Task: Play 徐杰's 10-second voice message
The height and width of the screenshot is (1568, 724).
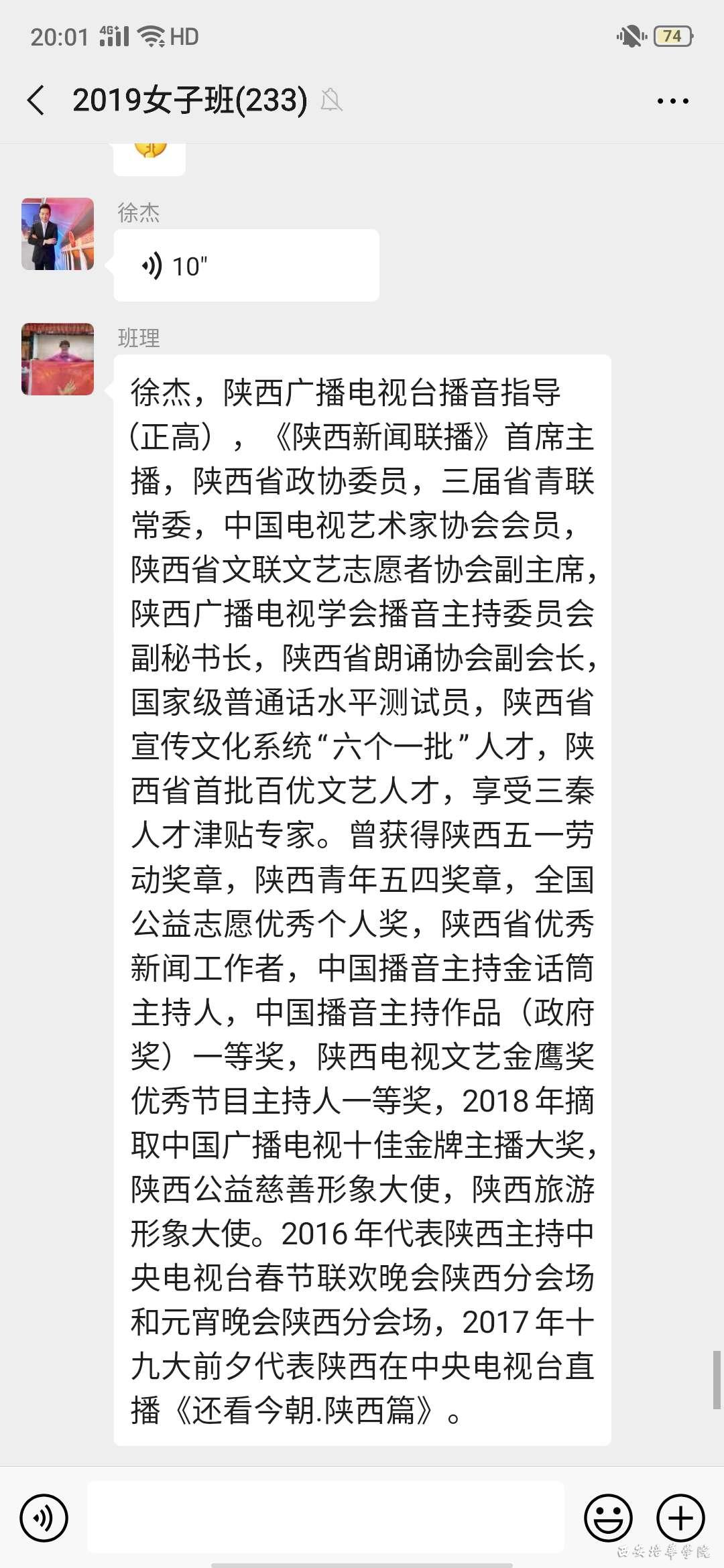Action: tap(245, 266)
